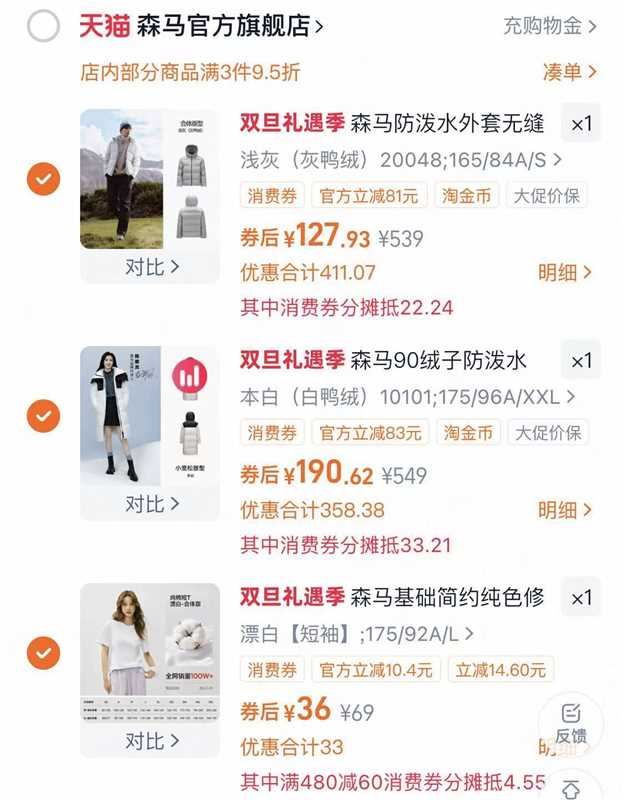The image size is (624, 800).
Task: Open the 森马官方旗舰店 store page
Action: pos(230,26)
